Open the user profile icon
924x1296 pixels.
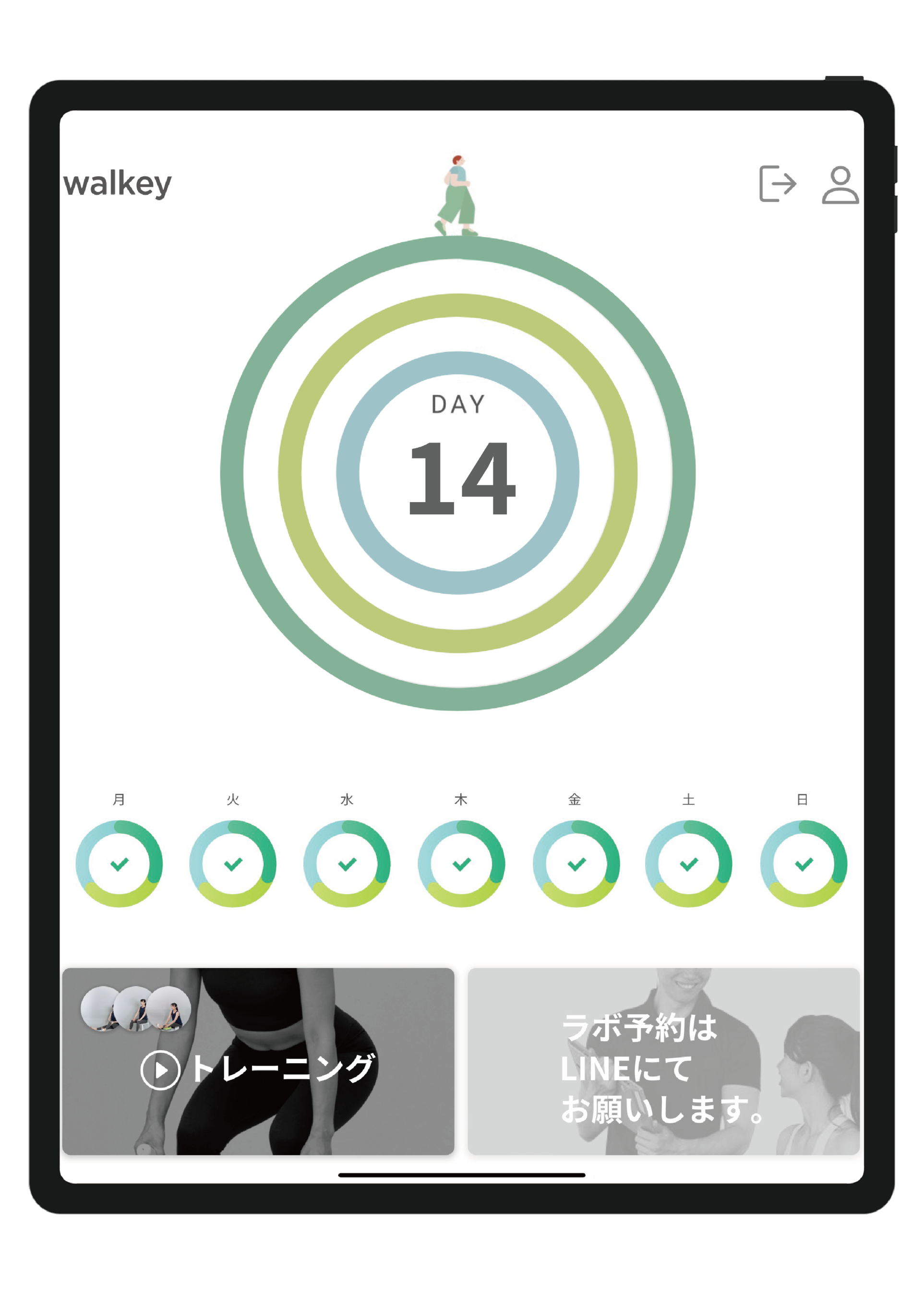(x=840, y=185)
